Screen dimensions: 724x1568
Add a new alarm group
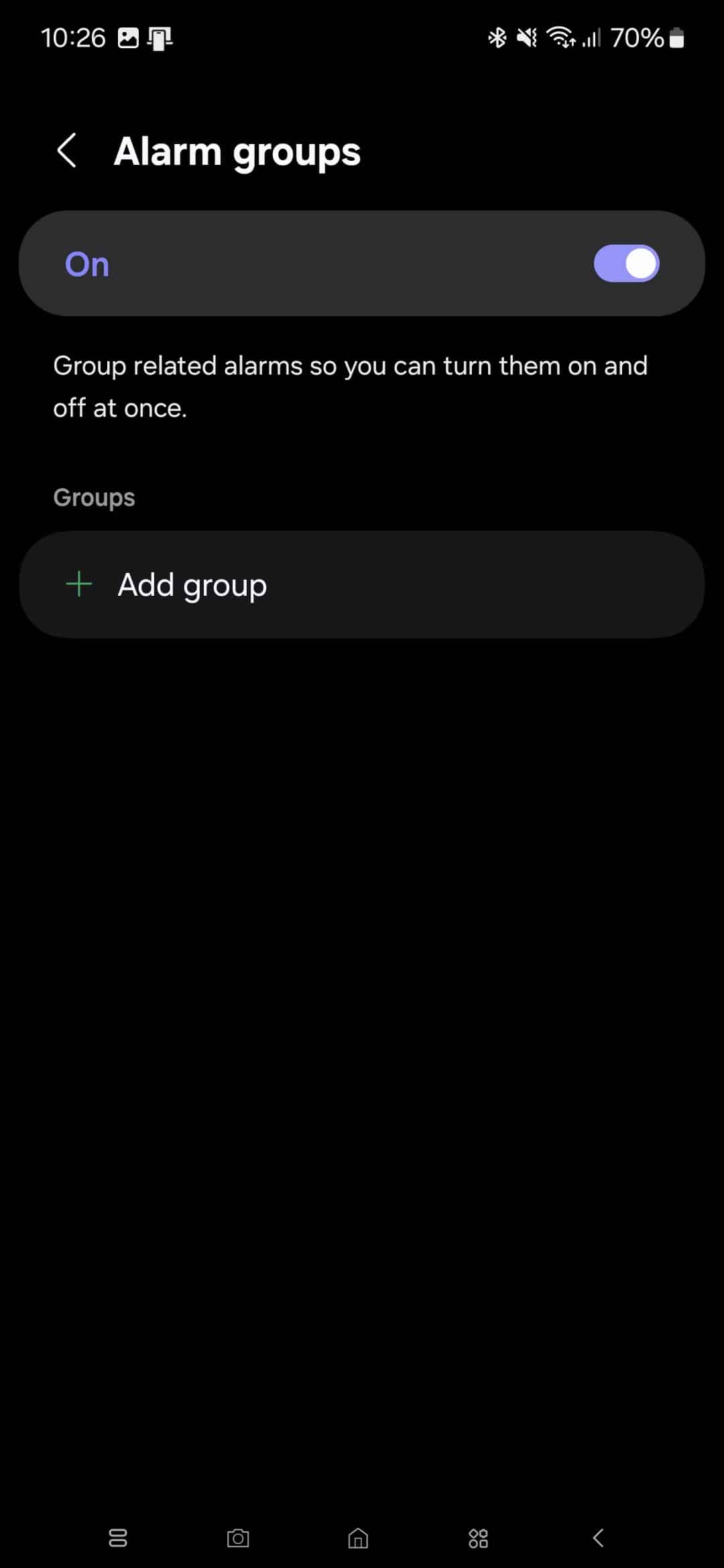(362, 584)
